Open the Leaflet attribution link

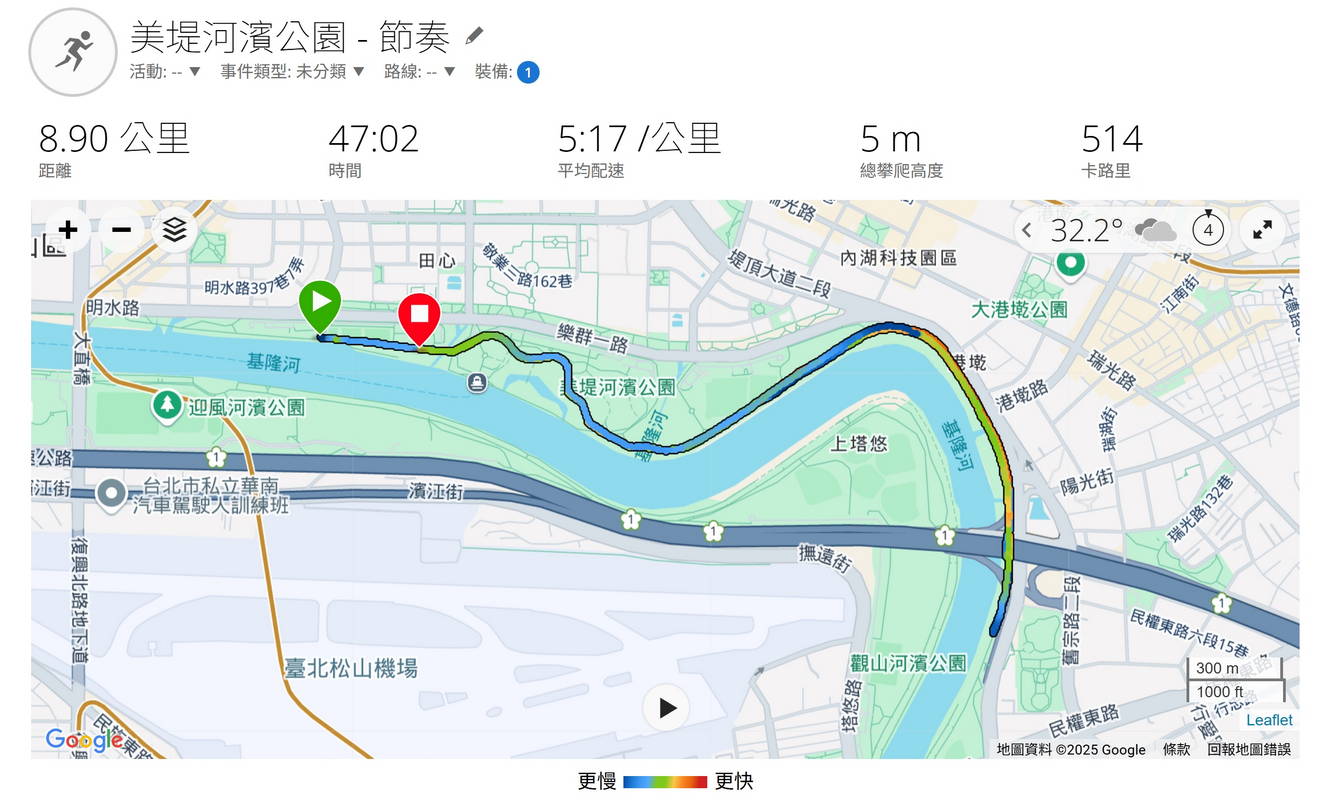tap(1269, 720)
